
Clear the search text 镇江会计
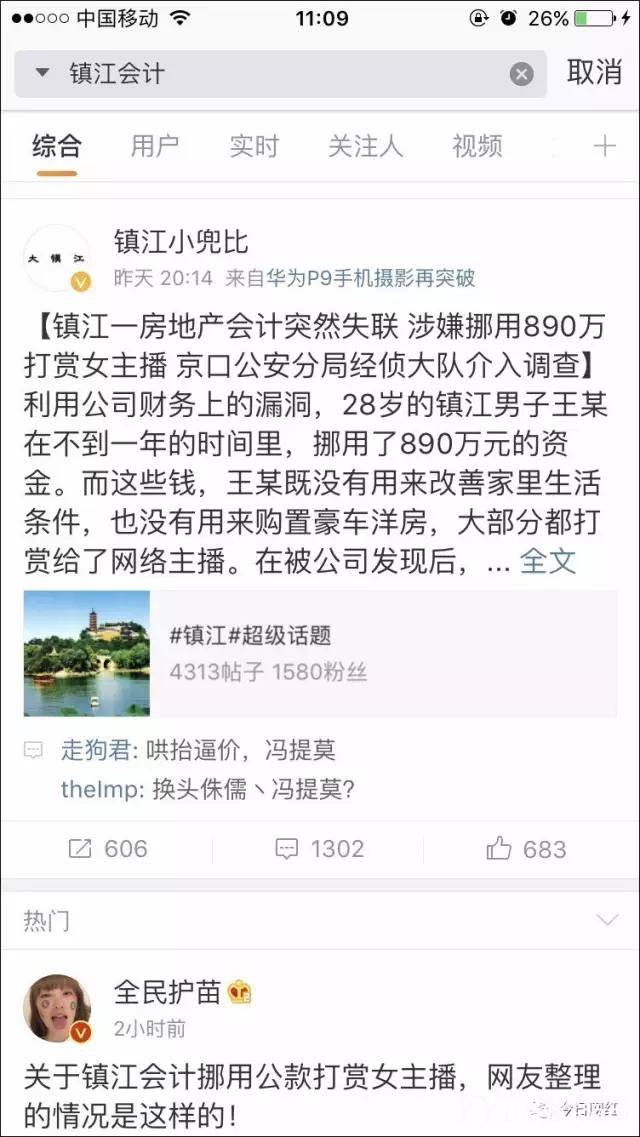point(521,74)
